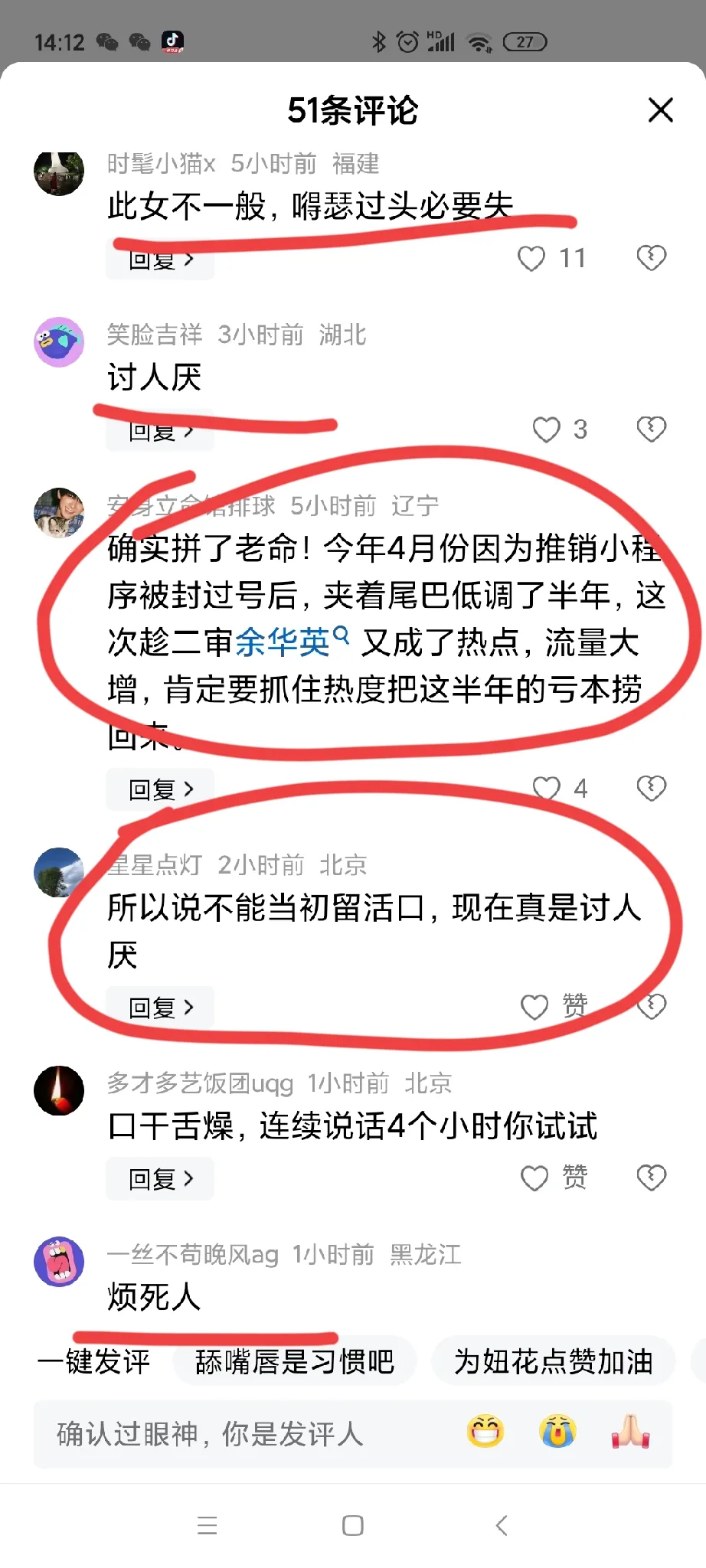Viewport: 706px width, 1568px height.
Task: Reply to 多才多艺饭团uqg's comment
Action: (160, 1179)
